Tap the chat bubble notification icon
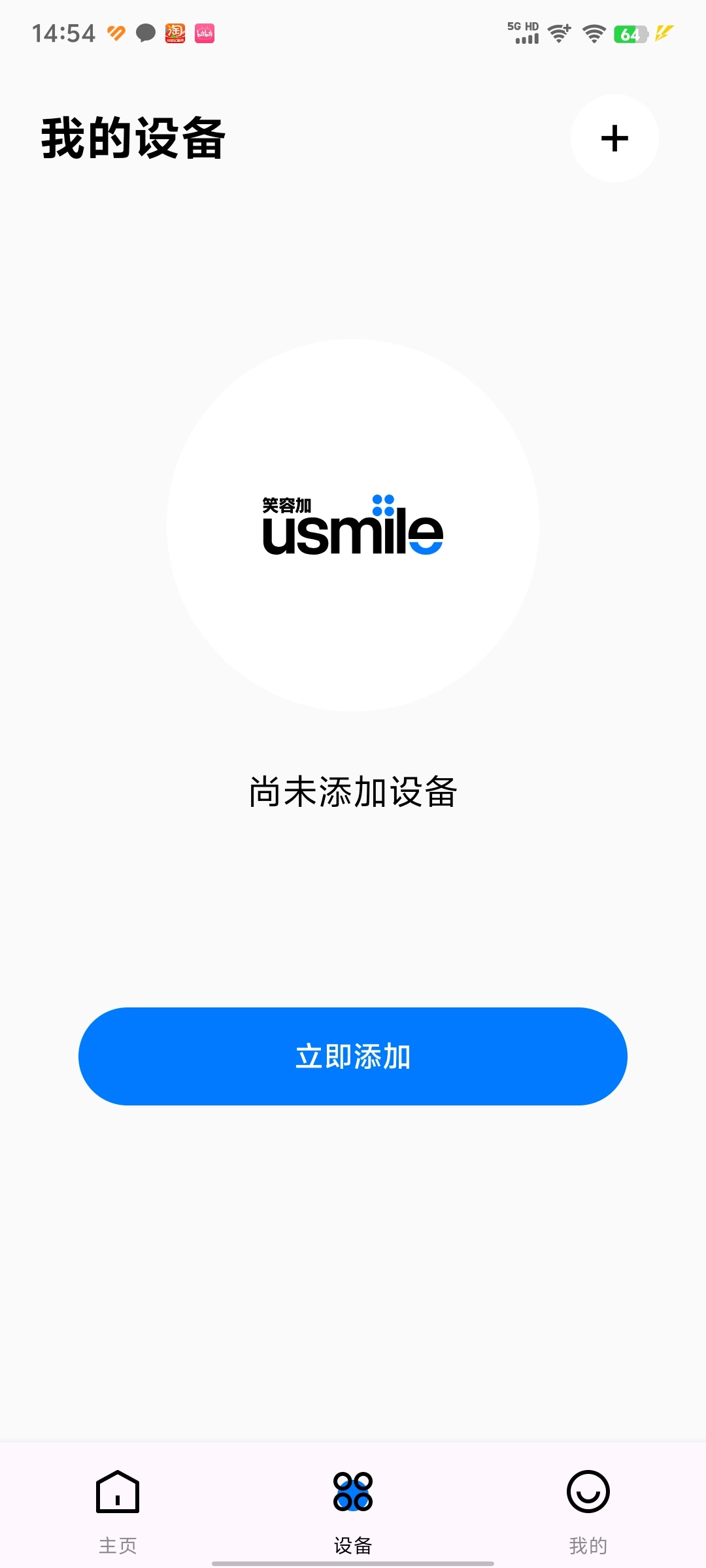Screen dimensions: 706x1568 144,31
